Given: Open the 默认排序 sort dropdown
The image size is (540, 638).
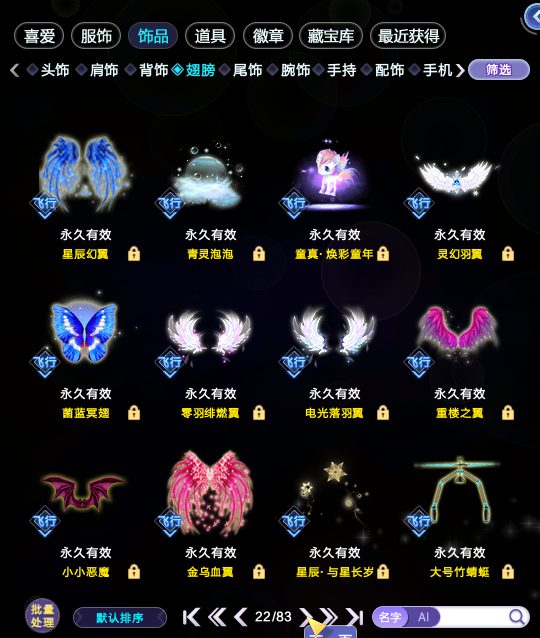Looking at the screenshot, I should click(120, 618).
